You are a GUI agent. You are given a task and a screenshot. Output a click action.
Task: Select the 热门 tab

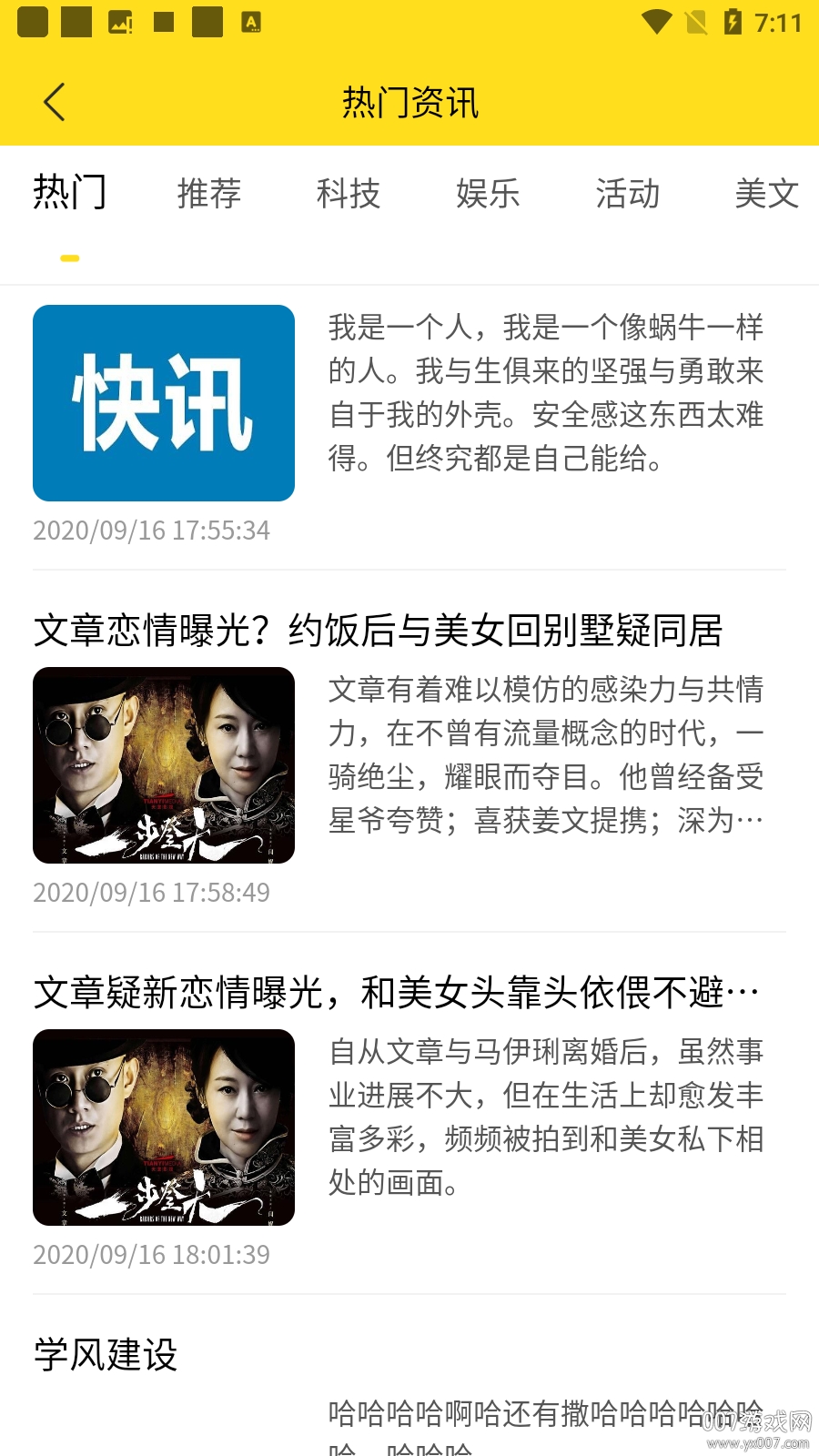69,194
